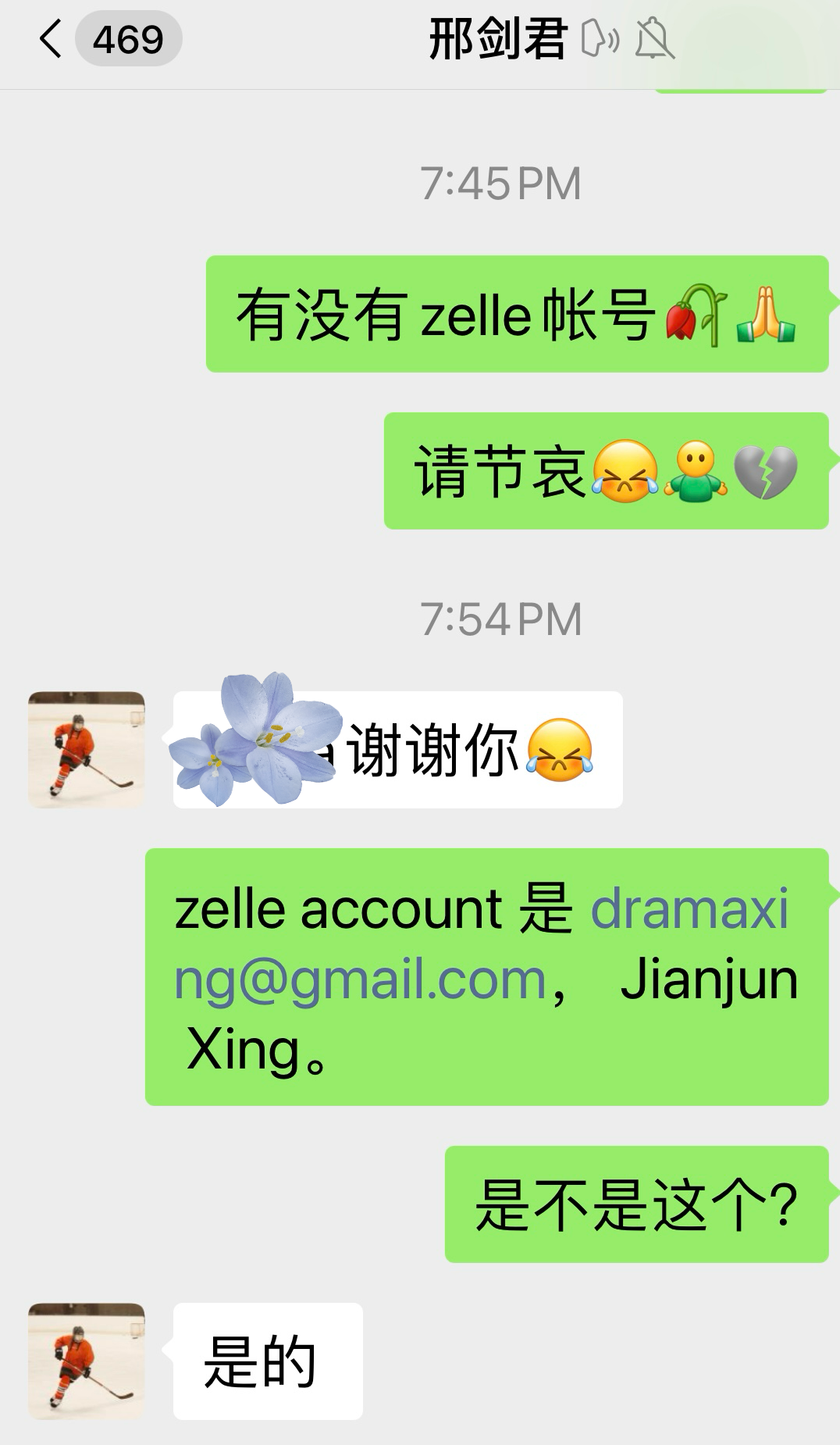The width and height of the screenshot is (840, 1445).
Task: Open sender's avatar beside 谢谢你 message
Action: point(87,750)
